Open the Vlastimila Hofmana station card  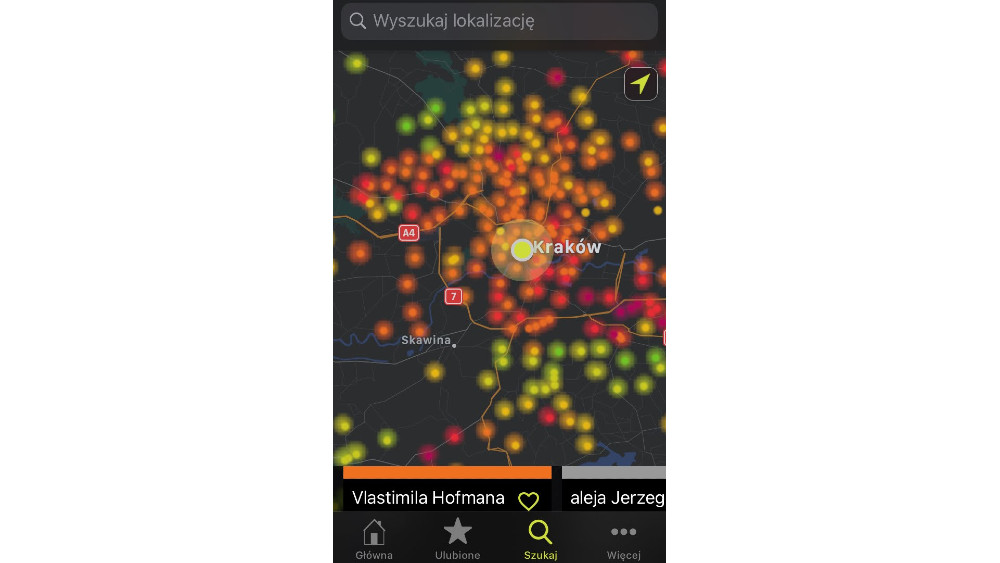point(432,497)
